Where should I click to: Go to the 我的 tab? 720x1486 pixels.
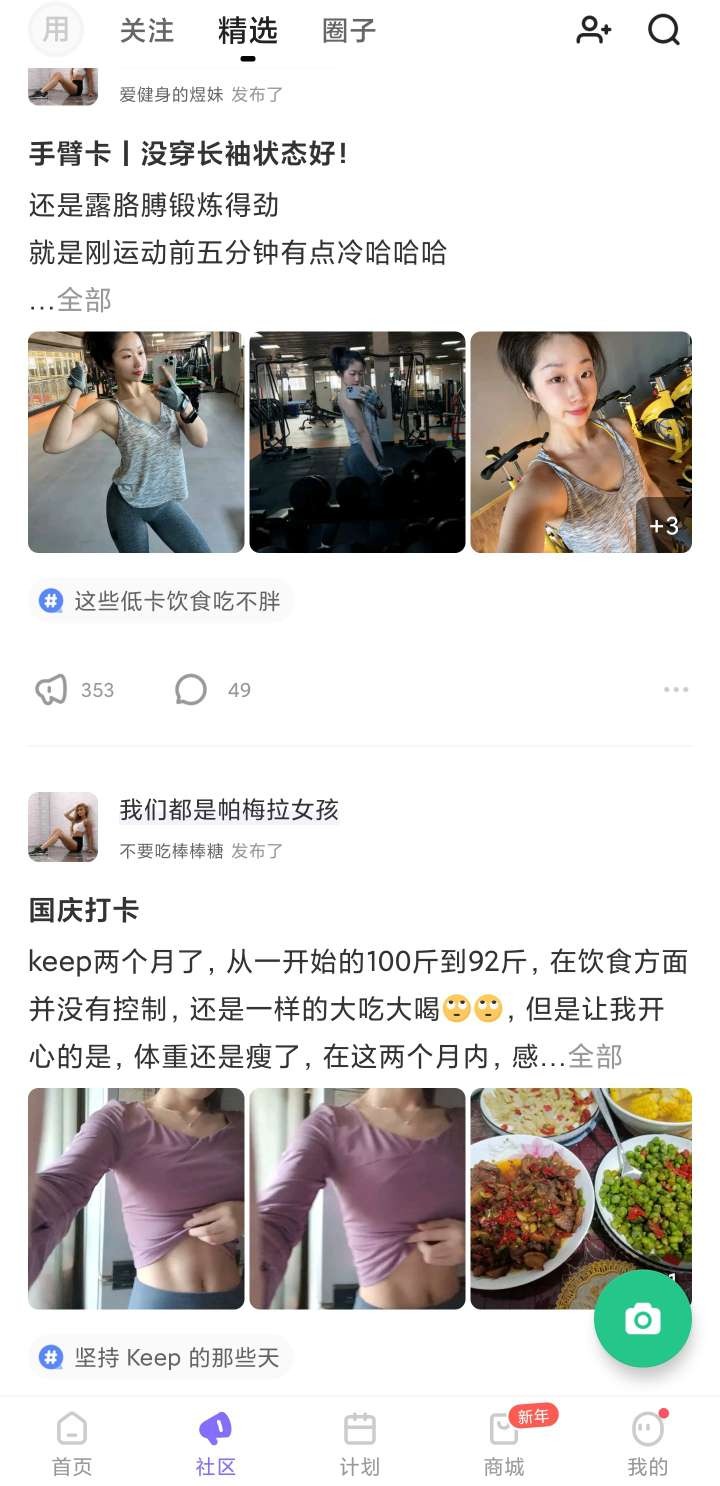pos(647,1444)
